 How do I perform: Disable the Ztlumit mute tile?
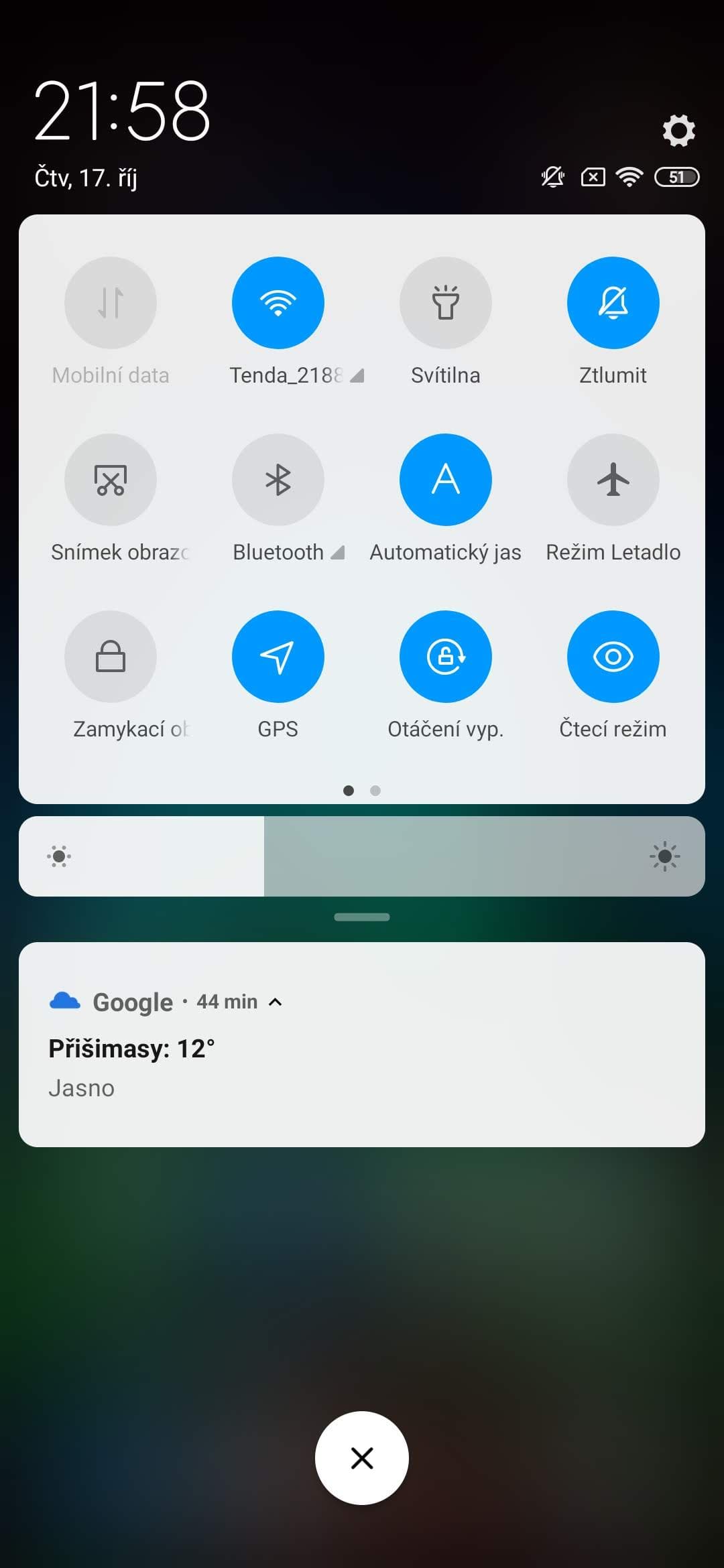pyautogui.click(x=613, y=303)
